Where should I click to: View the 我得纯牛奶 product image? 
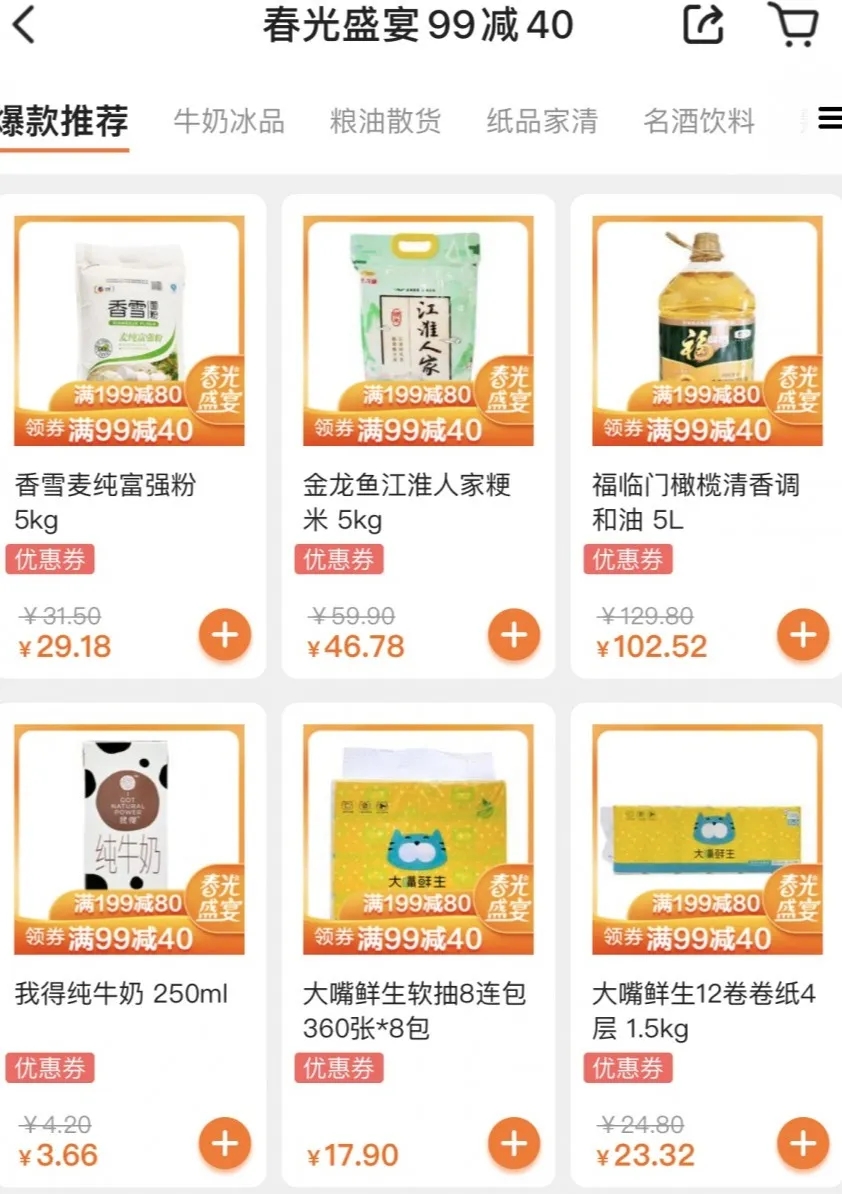129,838
